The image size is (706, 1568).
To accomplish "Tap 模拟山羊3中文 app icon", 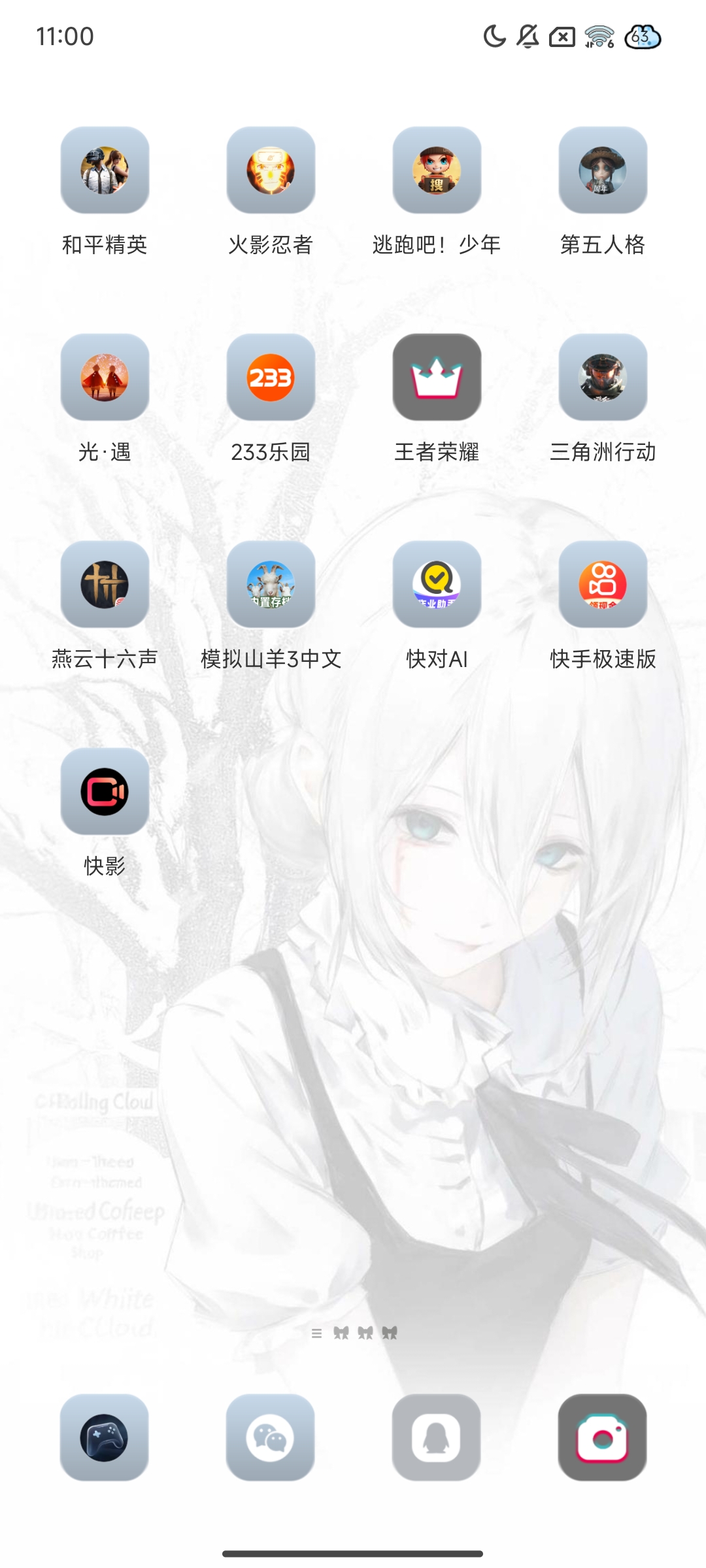I will (271, 584).
